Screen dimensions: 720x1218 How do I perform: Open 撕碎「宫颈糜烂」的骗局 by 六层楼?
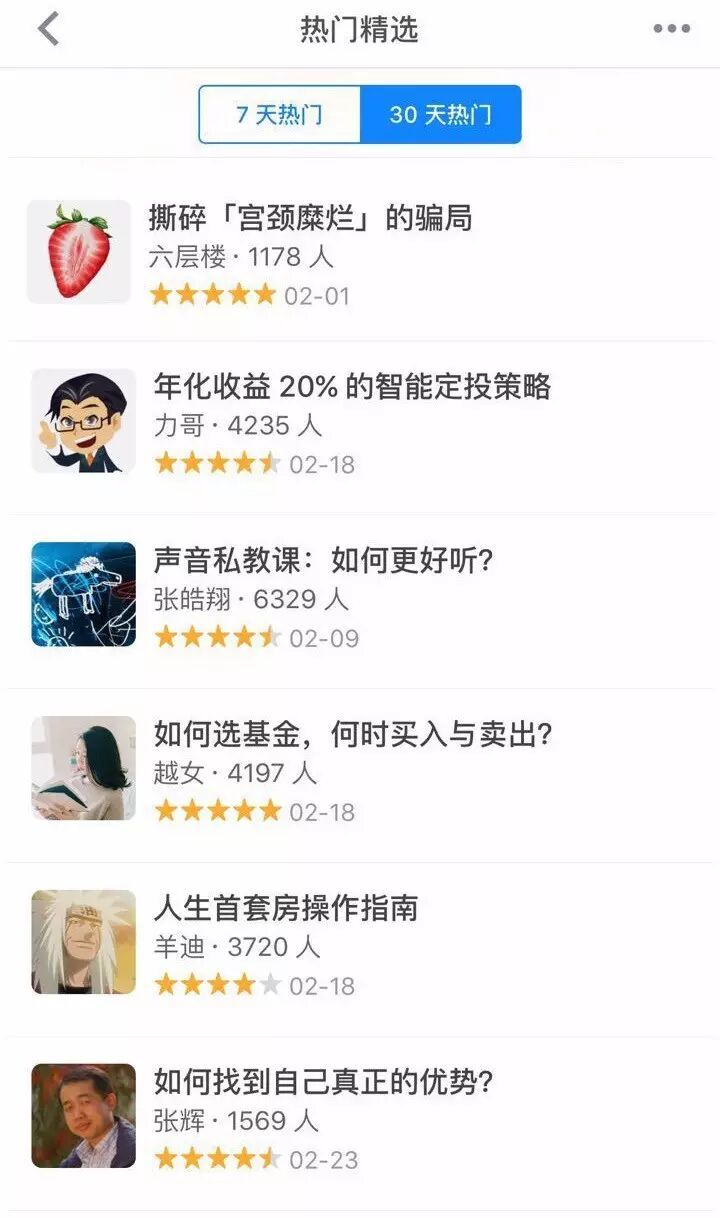click(310, 218)
